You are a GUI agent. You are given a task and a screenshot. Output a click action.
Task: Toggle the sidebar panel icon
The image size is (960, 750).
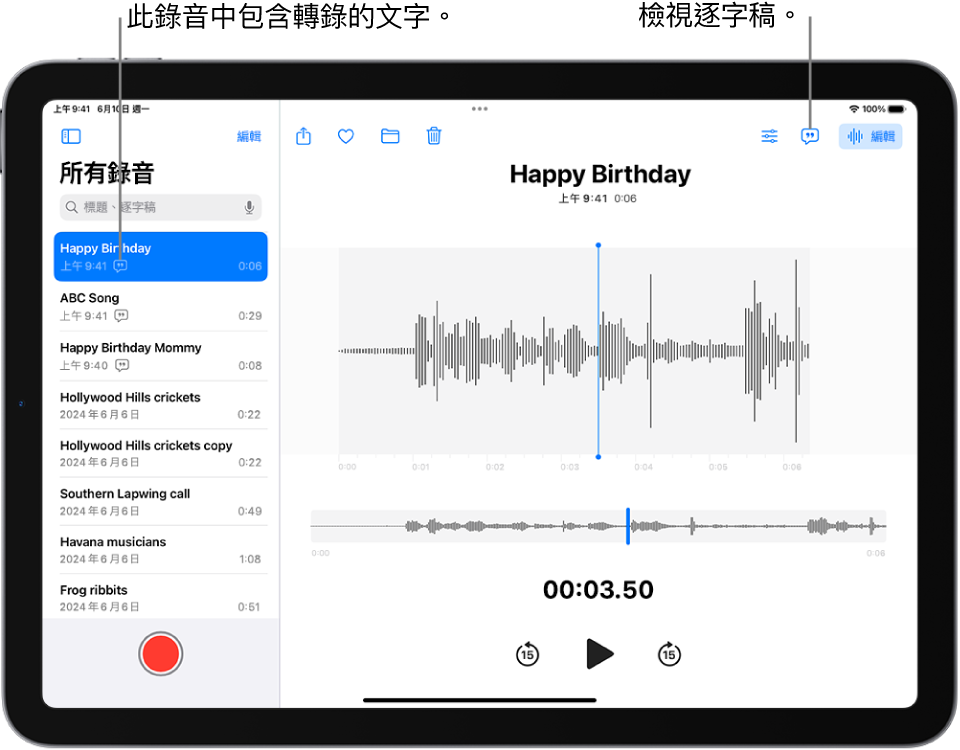[71, 137]
